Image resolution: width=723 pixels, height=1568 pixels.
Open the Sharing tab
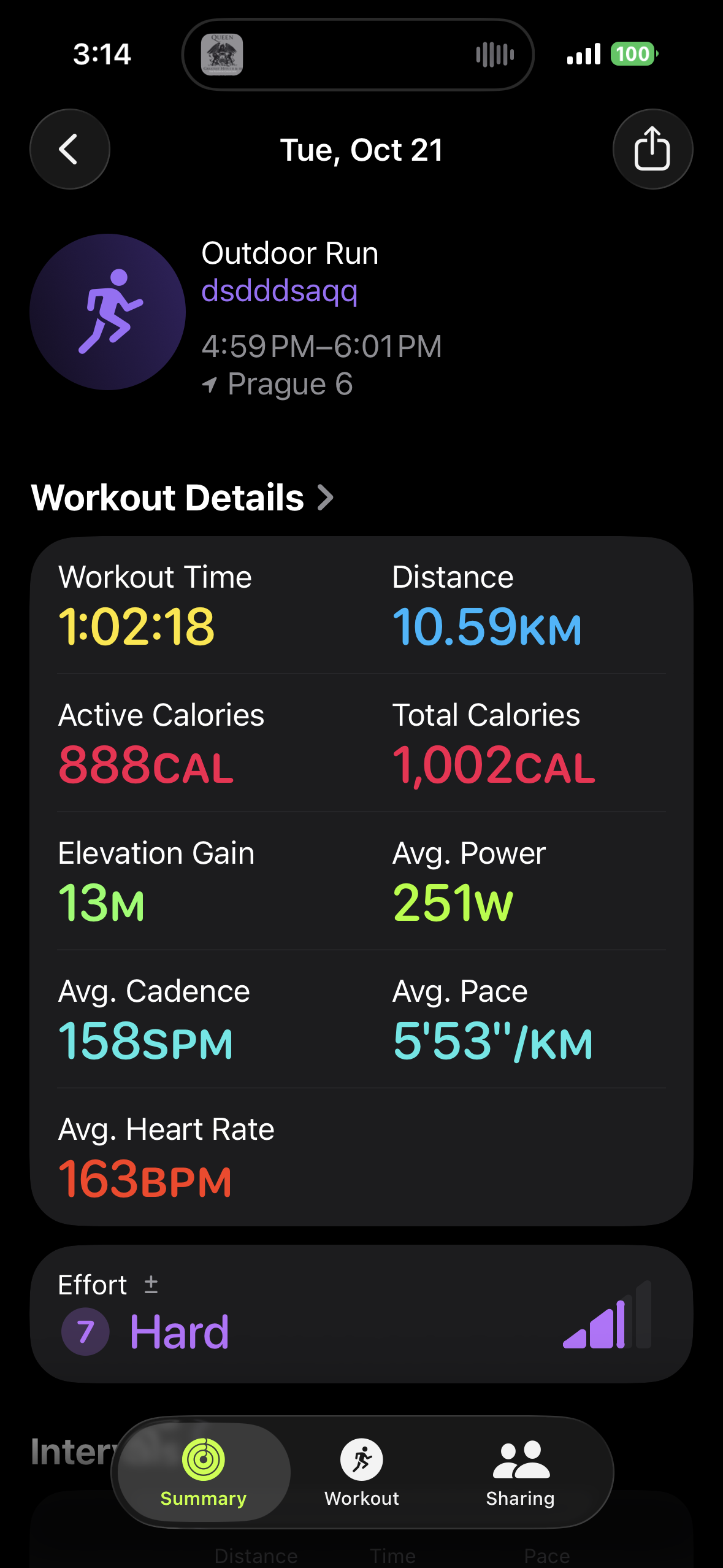click(521, 1472)
